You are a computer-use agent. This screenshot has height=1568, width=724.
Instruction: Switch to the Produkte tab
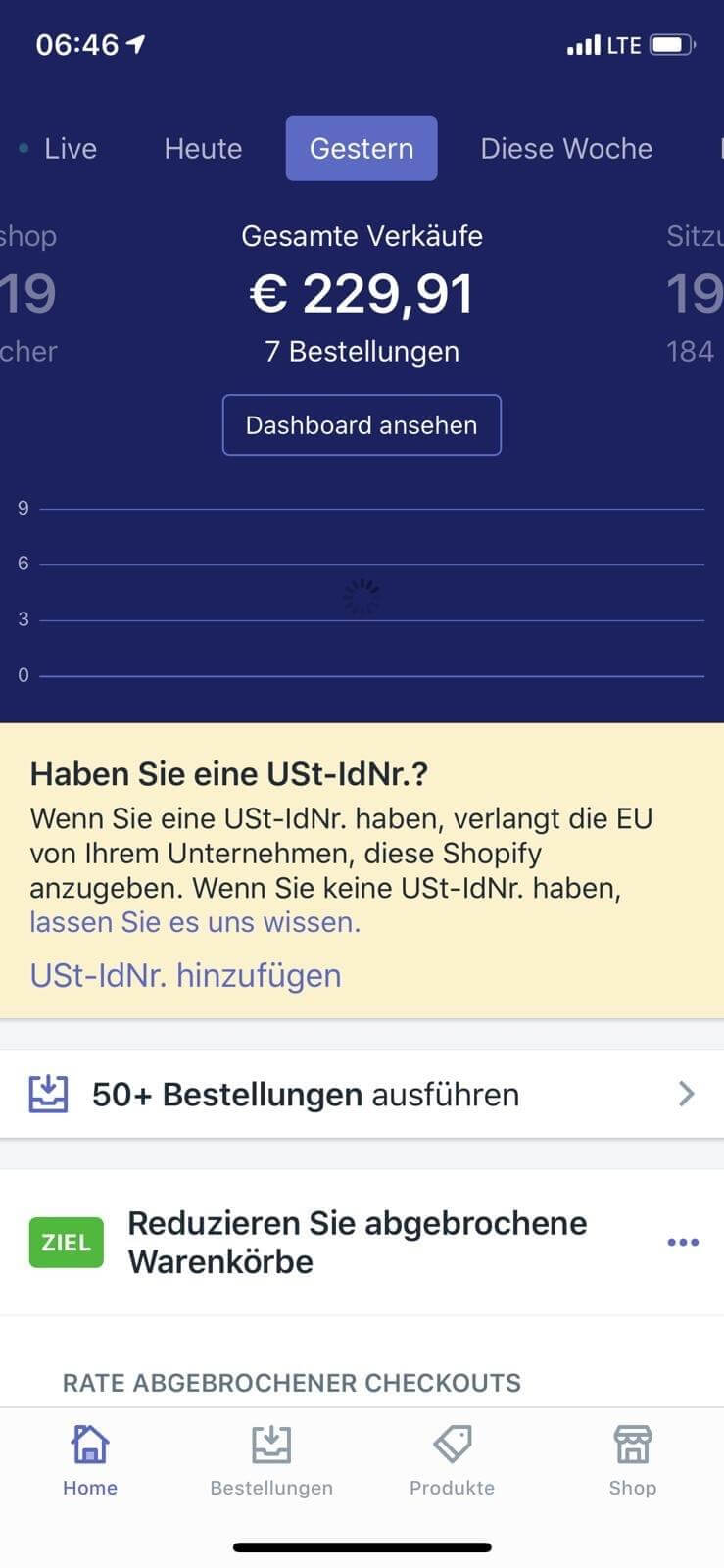[x=452, y=1460]
